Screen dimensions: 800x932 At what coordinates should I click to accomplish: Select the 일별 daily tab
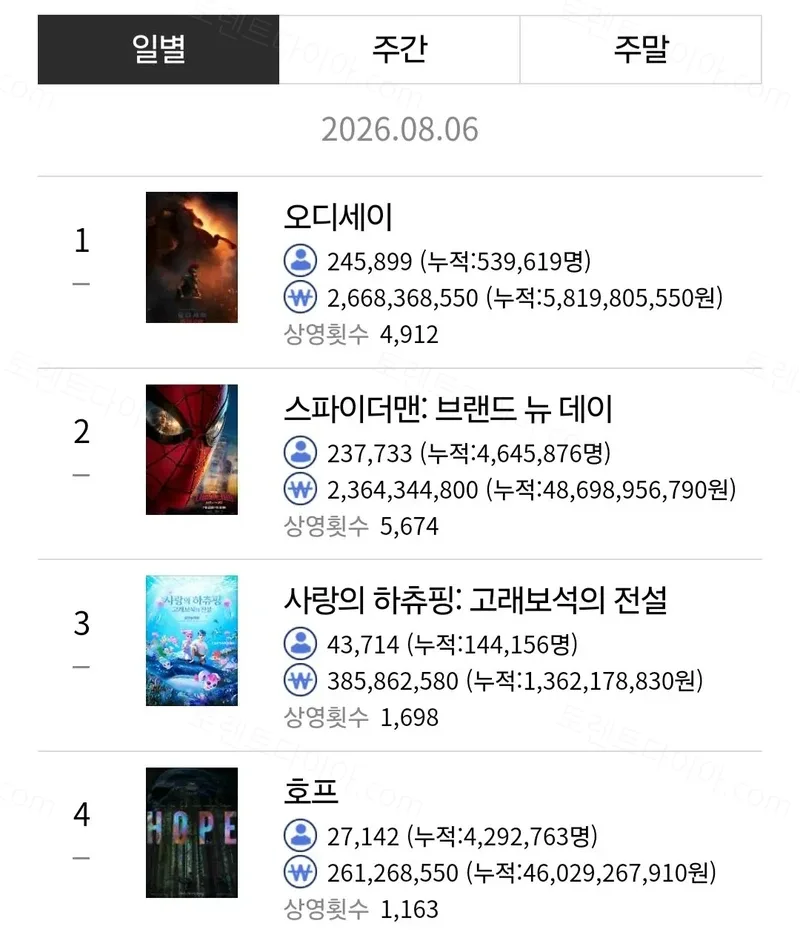(158, 49)
